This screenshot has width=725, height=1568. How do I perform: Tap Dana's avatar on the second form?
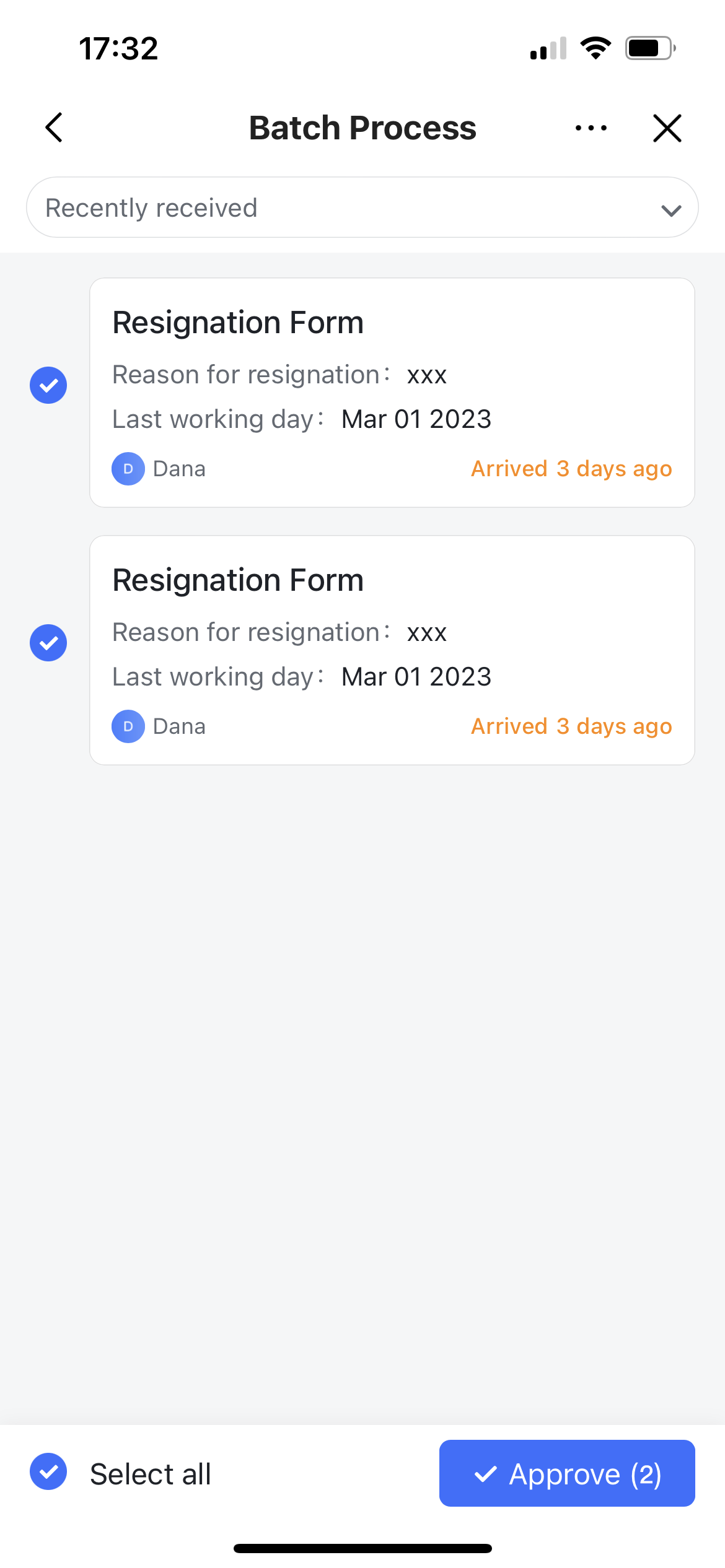pyautogui.click(x=128, y=726)
